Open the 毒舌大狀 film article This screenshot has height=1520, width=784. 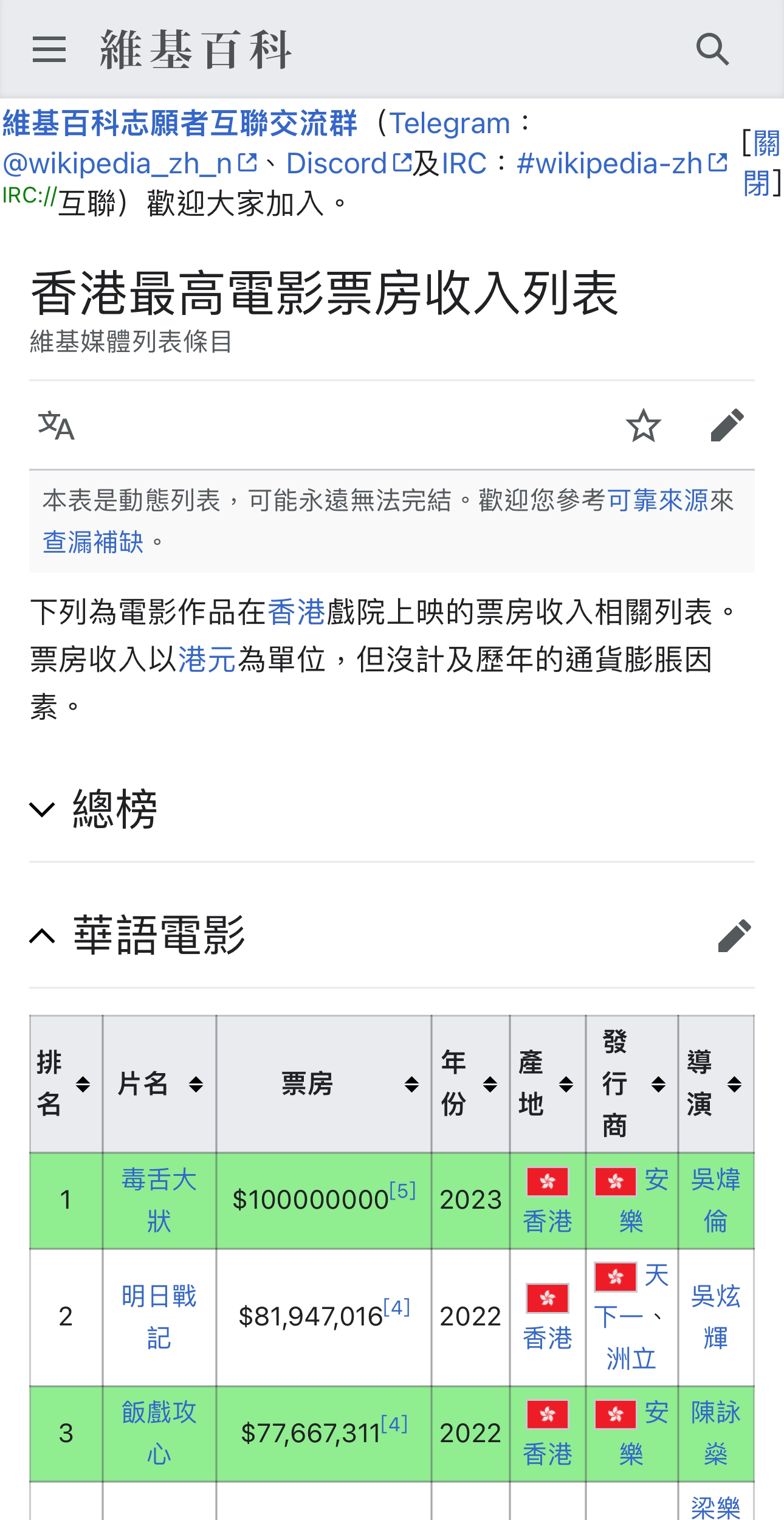tap(159, 1200)
